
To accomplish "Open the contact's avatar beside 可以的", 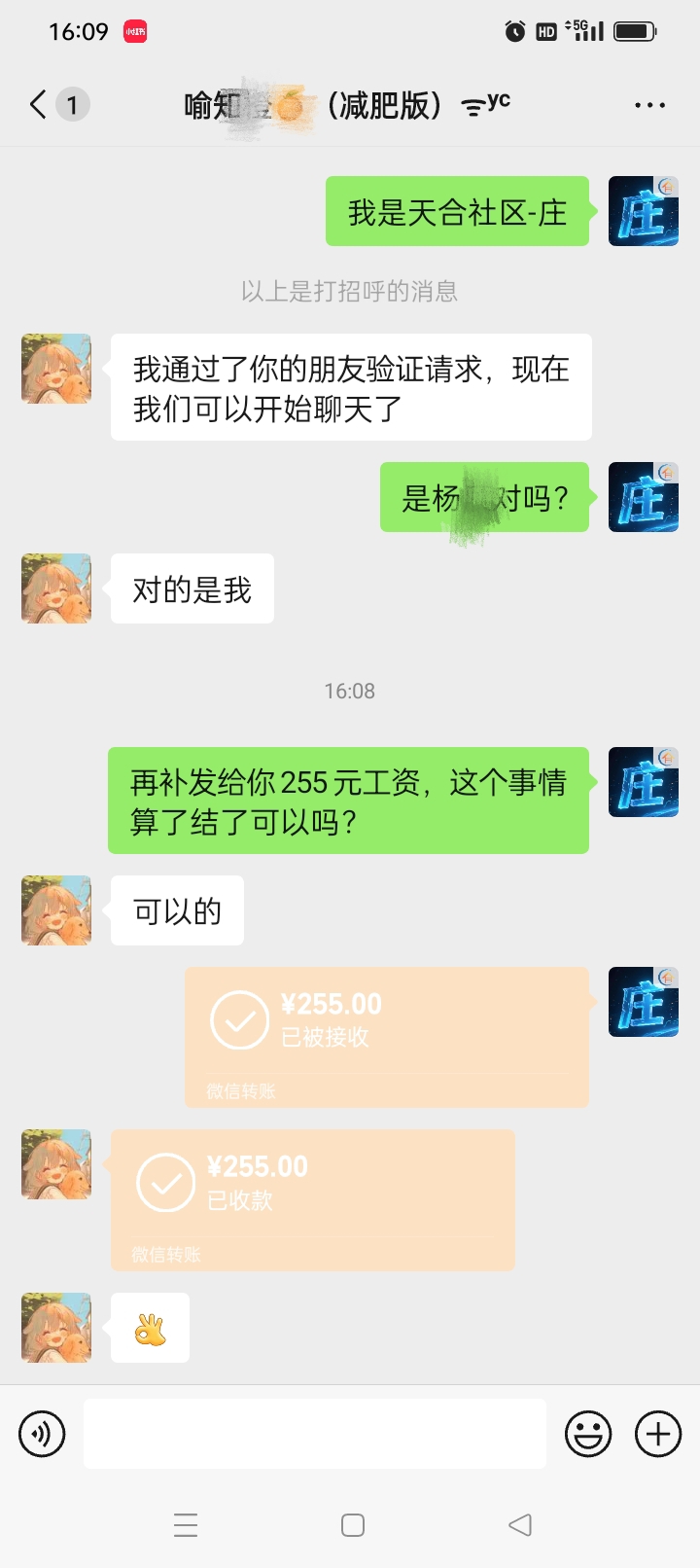I will 56,910.
